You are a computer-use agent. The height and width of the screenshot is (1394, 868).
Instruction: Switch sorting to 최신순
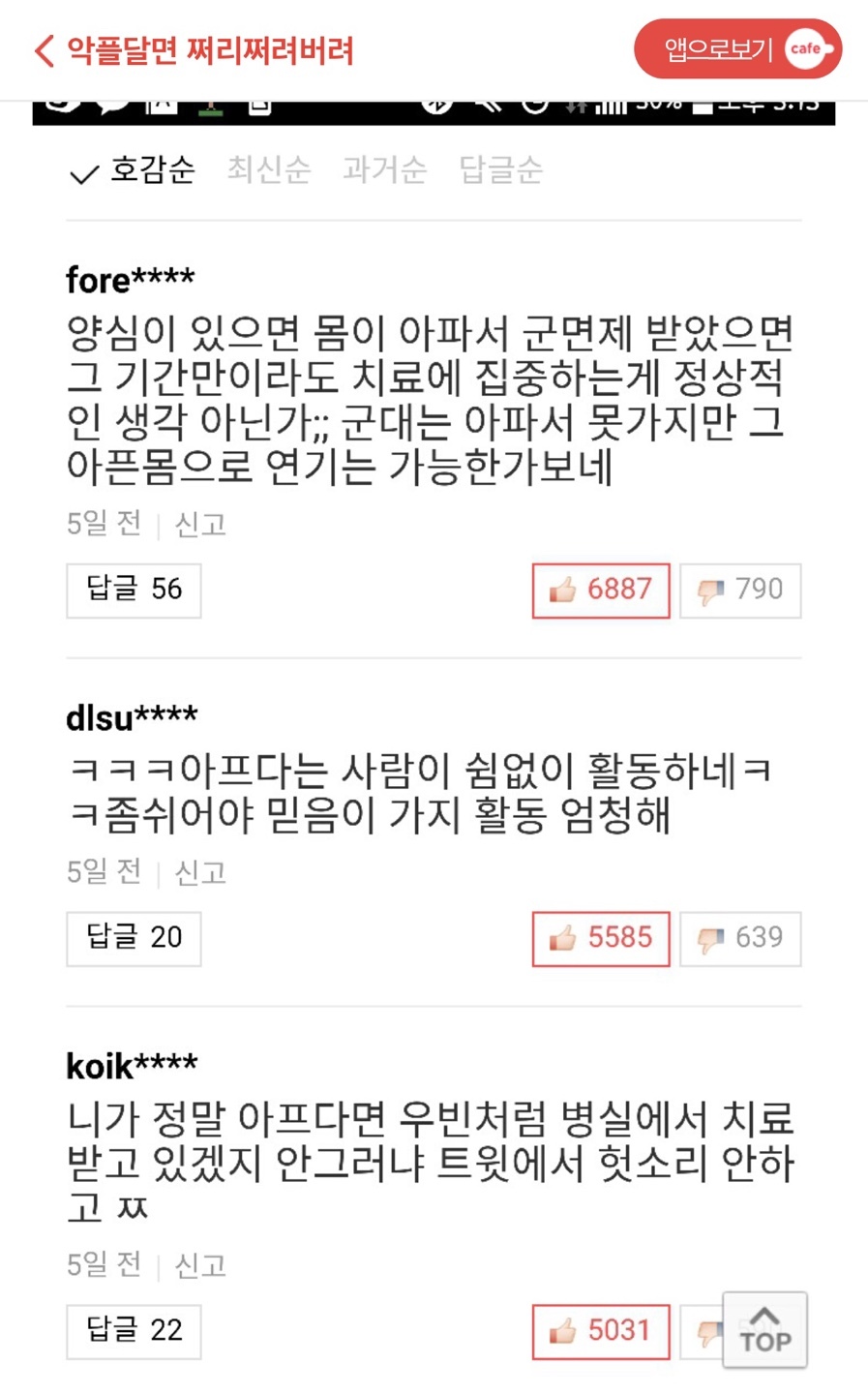point(269,170)
